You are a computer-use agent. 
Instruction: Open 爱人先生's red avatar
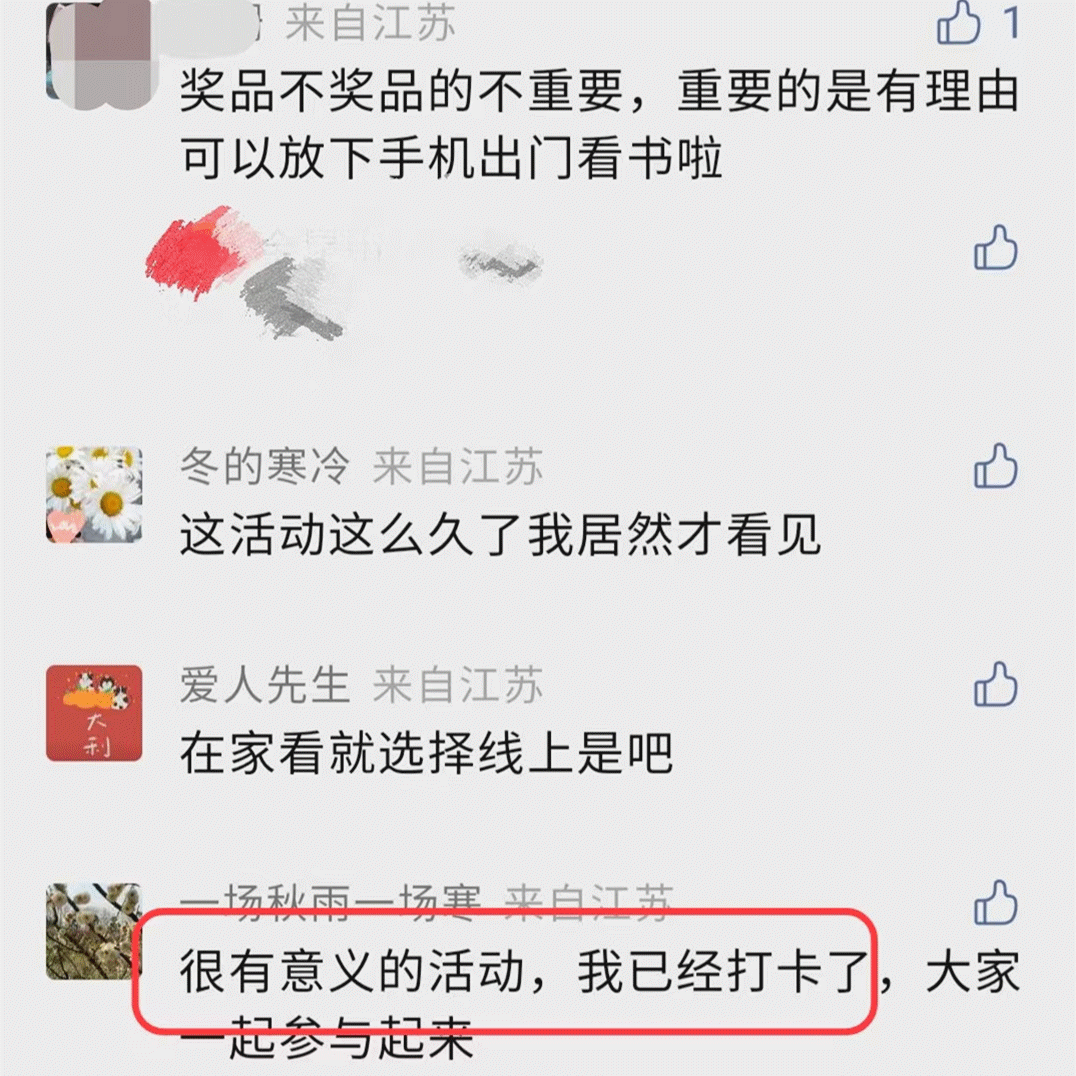pyautogui.click(x=94, y=714)
